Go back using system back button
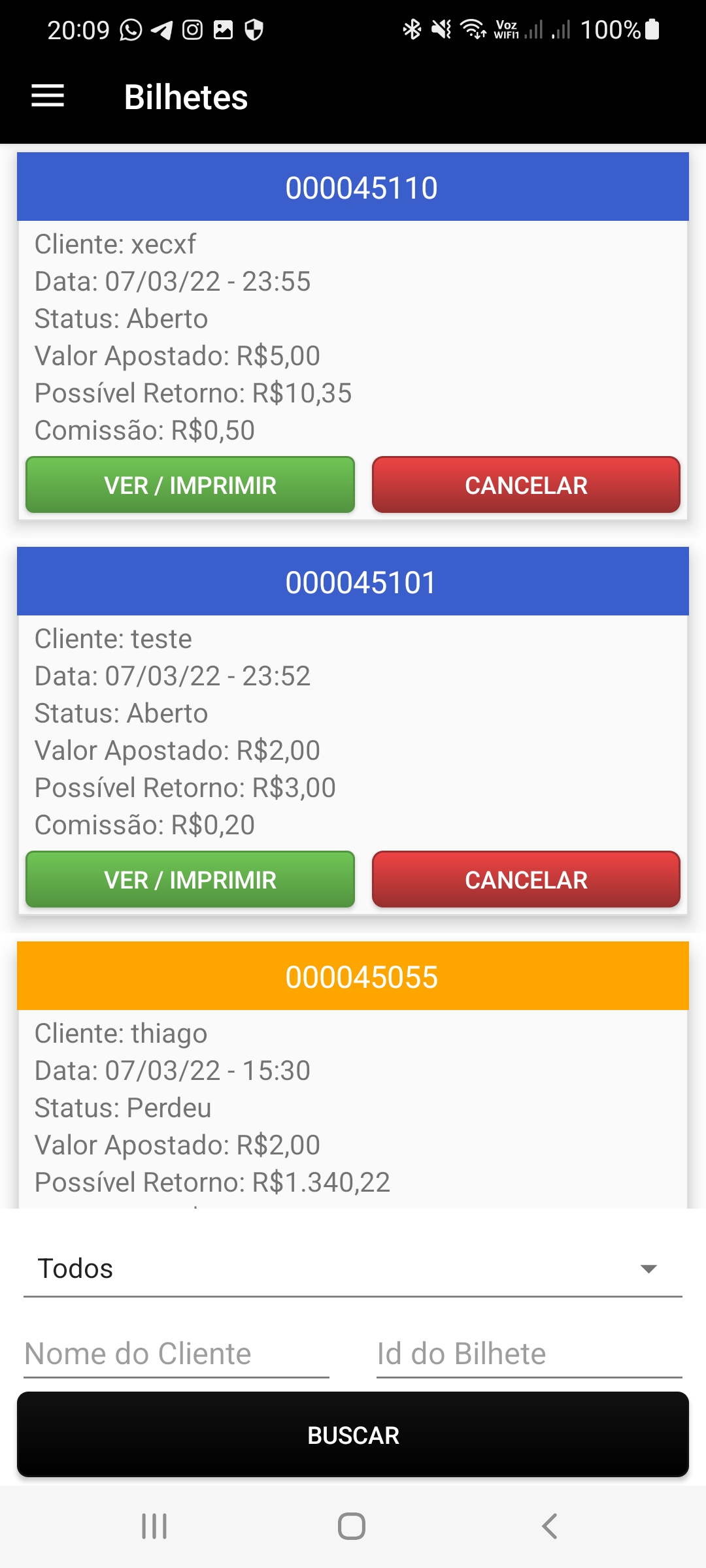Viewport: 706px width, 1568px height. [x=550, y=1526]
